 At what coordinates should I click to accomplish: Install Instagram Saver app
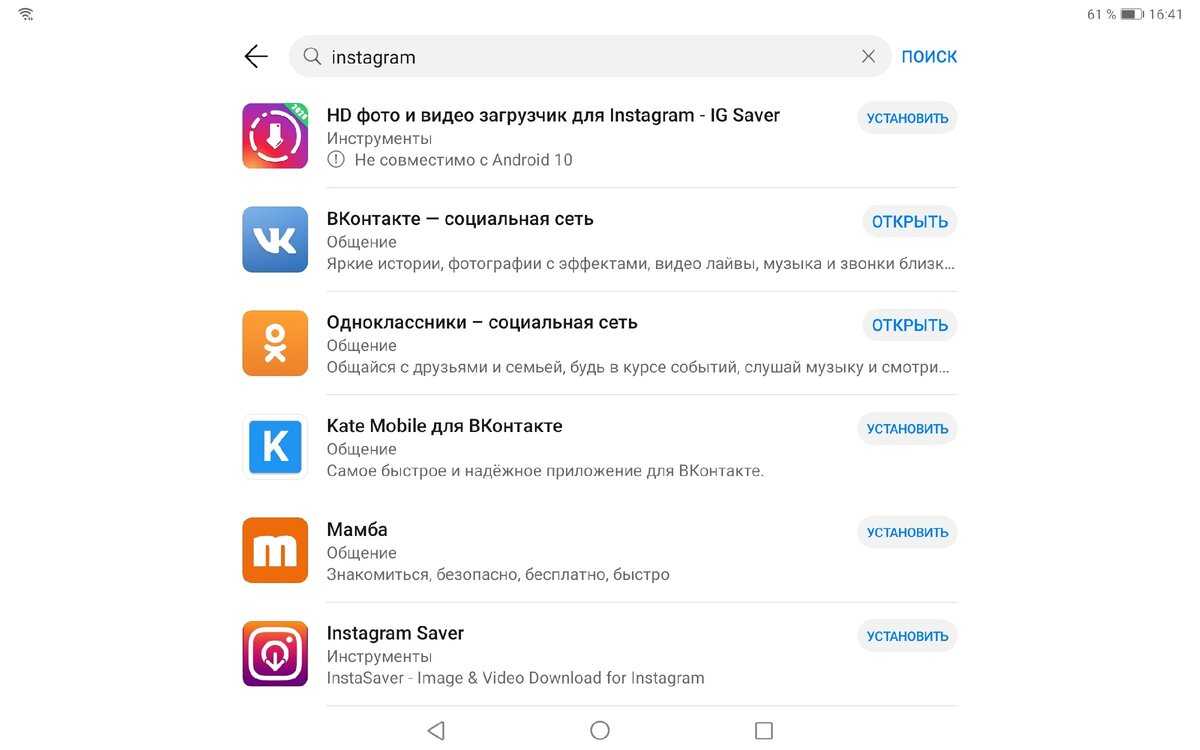click(907, 636)
